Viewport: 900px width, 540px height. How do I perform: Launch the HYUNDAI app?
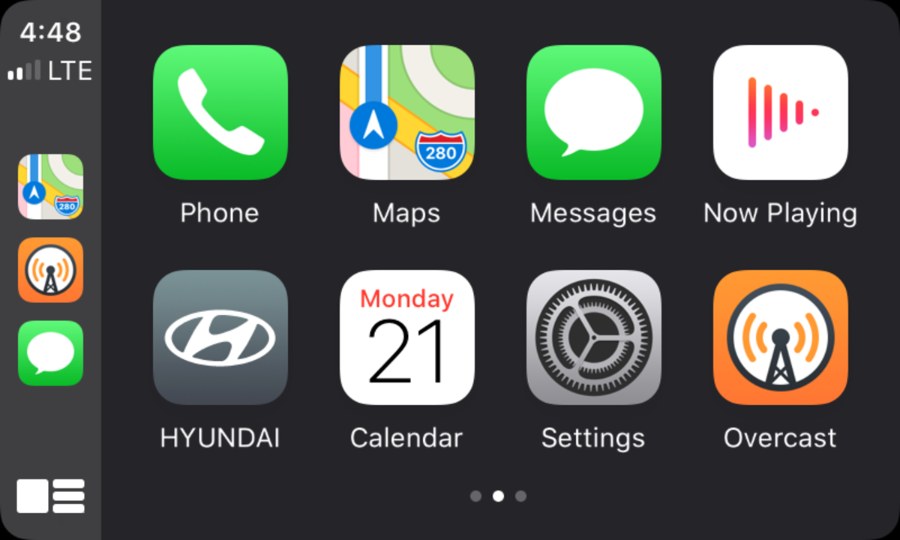tap(220, 337)
